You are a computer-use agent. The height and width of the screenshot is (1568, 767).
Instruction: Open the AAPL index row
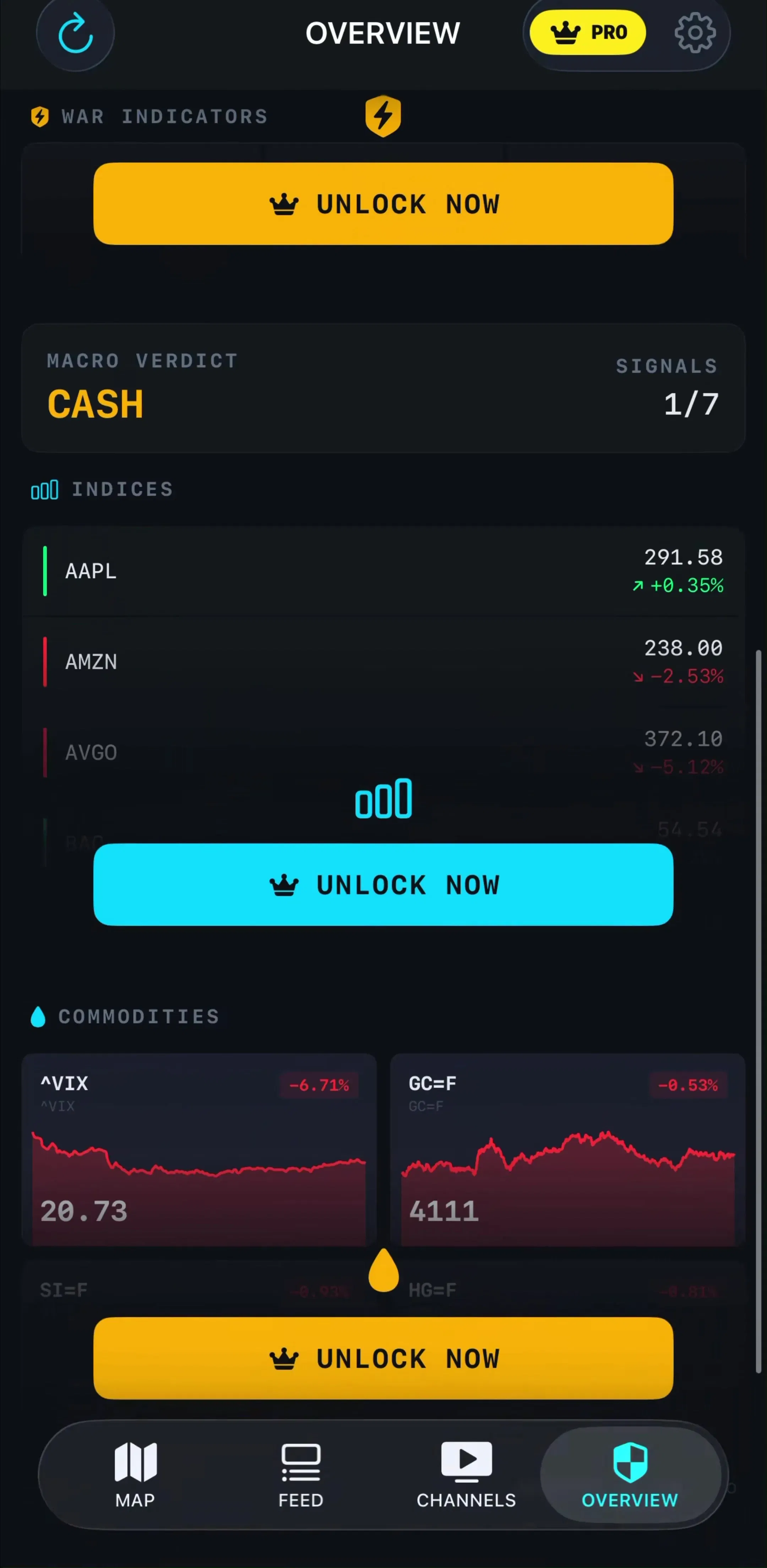coord(383,571)
